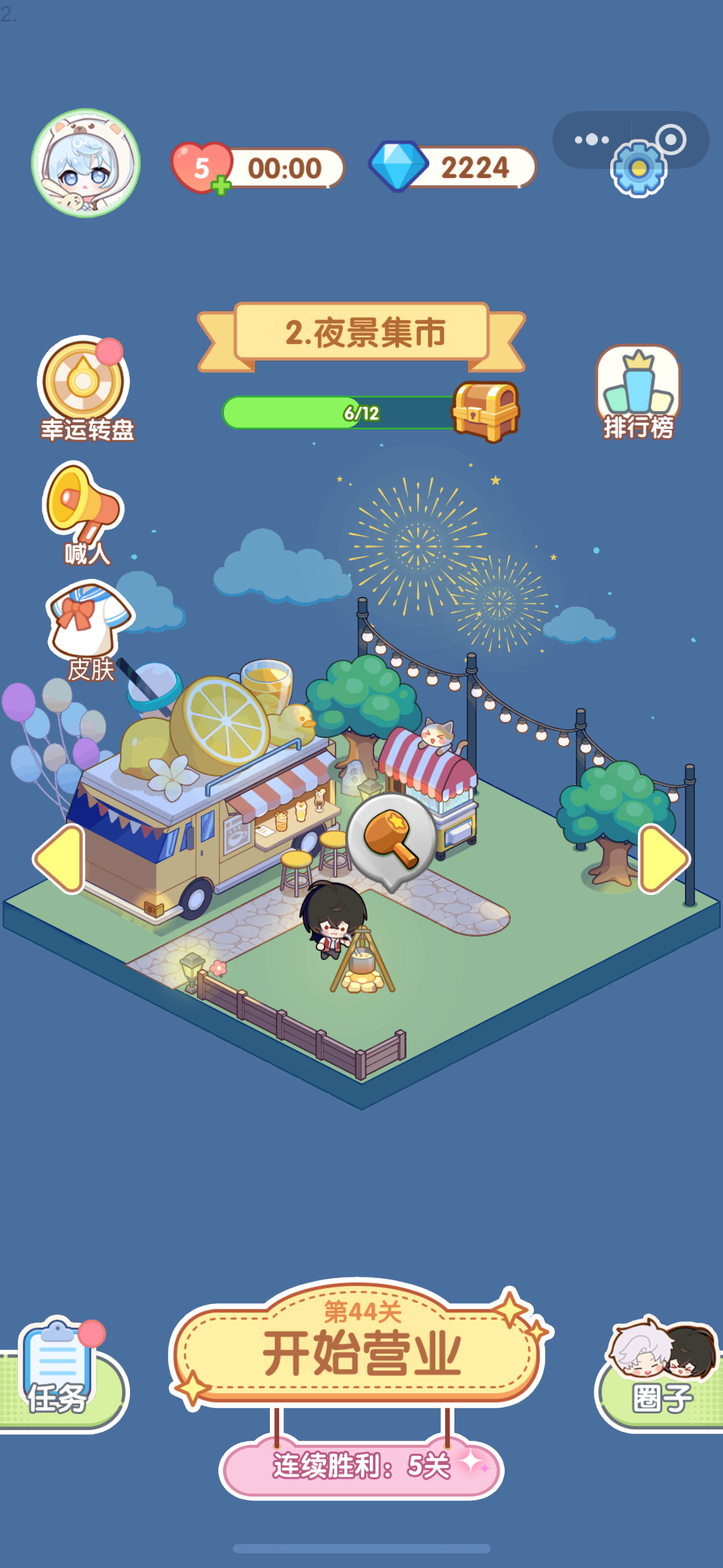Add more hearts with the plus
This screenshot has width=723, height=1568.
tap(220, 185)
